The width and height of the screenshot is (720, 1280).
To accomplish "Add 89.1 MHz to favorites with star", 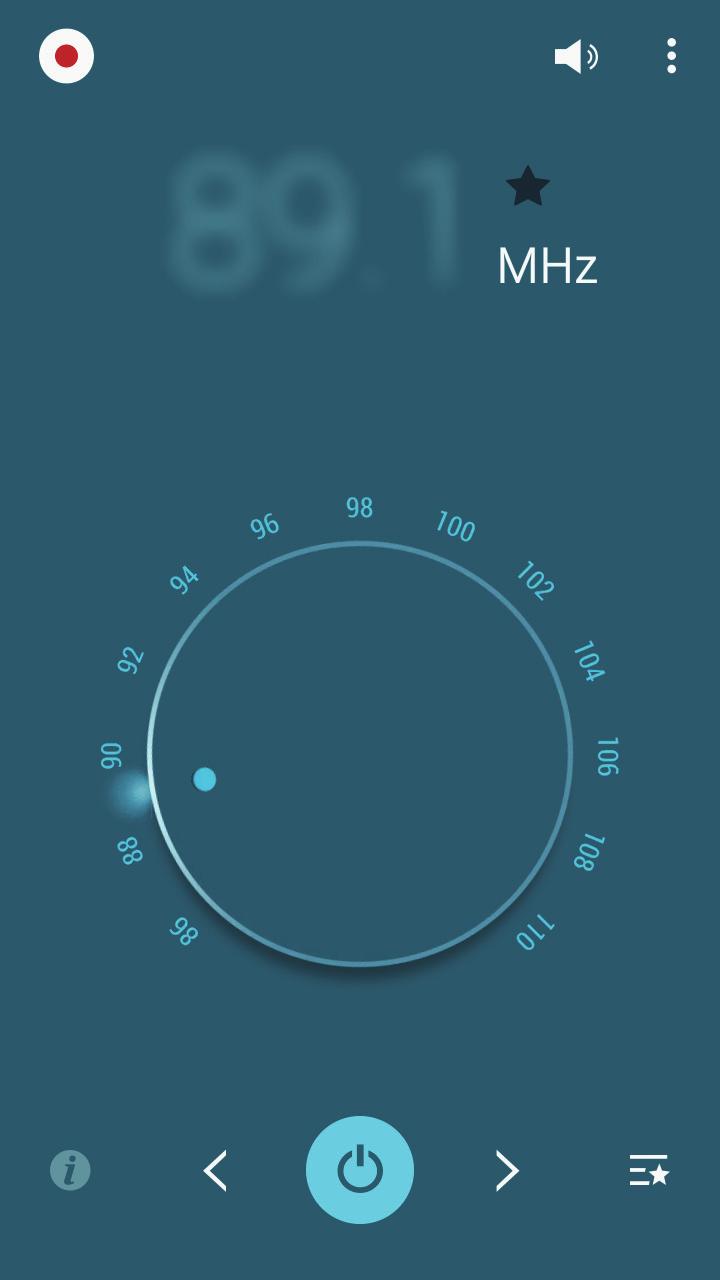I will 527,187.
